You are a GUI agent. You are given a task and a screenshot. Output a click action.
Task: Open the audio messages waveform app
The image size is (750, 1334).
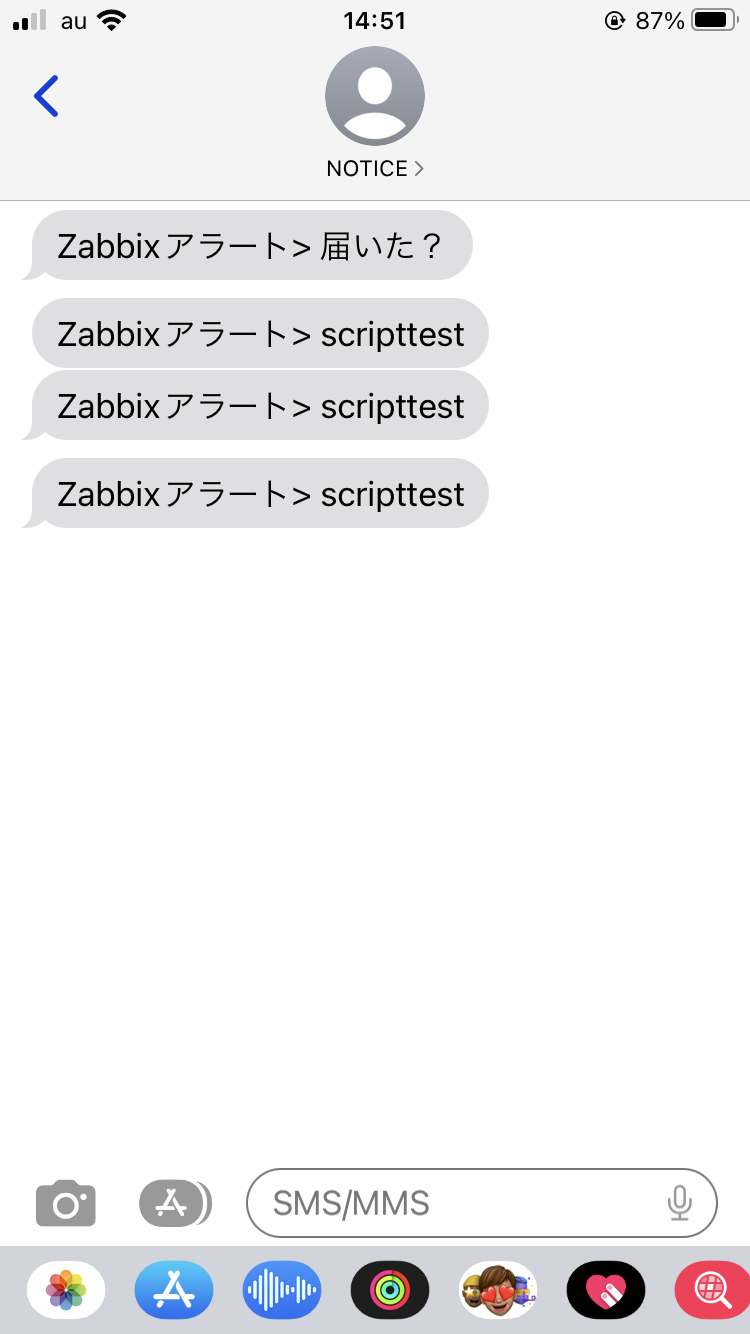click(x=282, y=1290)
